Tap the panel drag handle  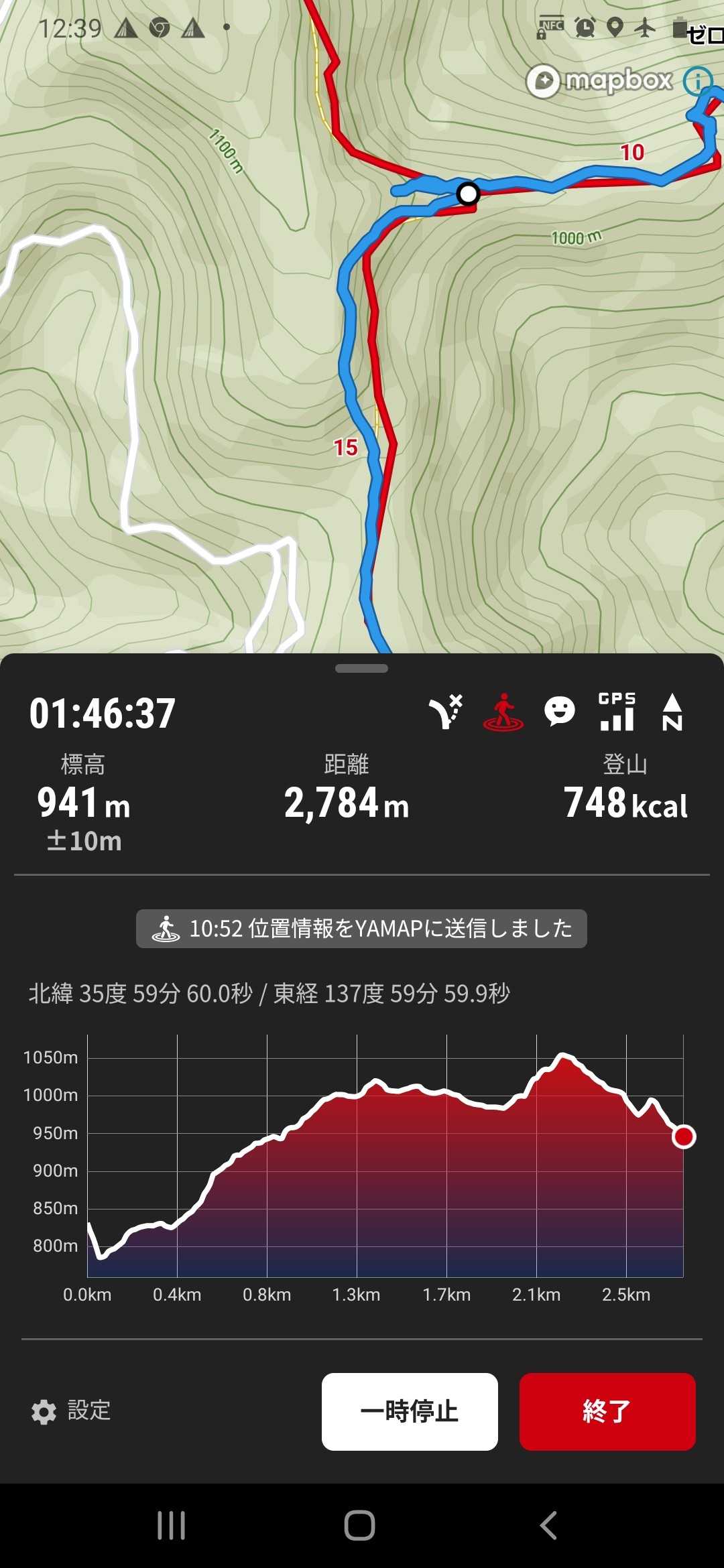pos(361,668)
